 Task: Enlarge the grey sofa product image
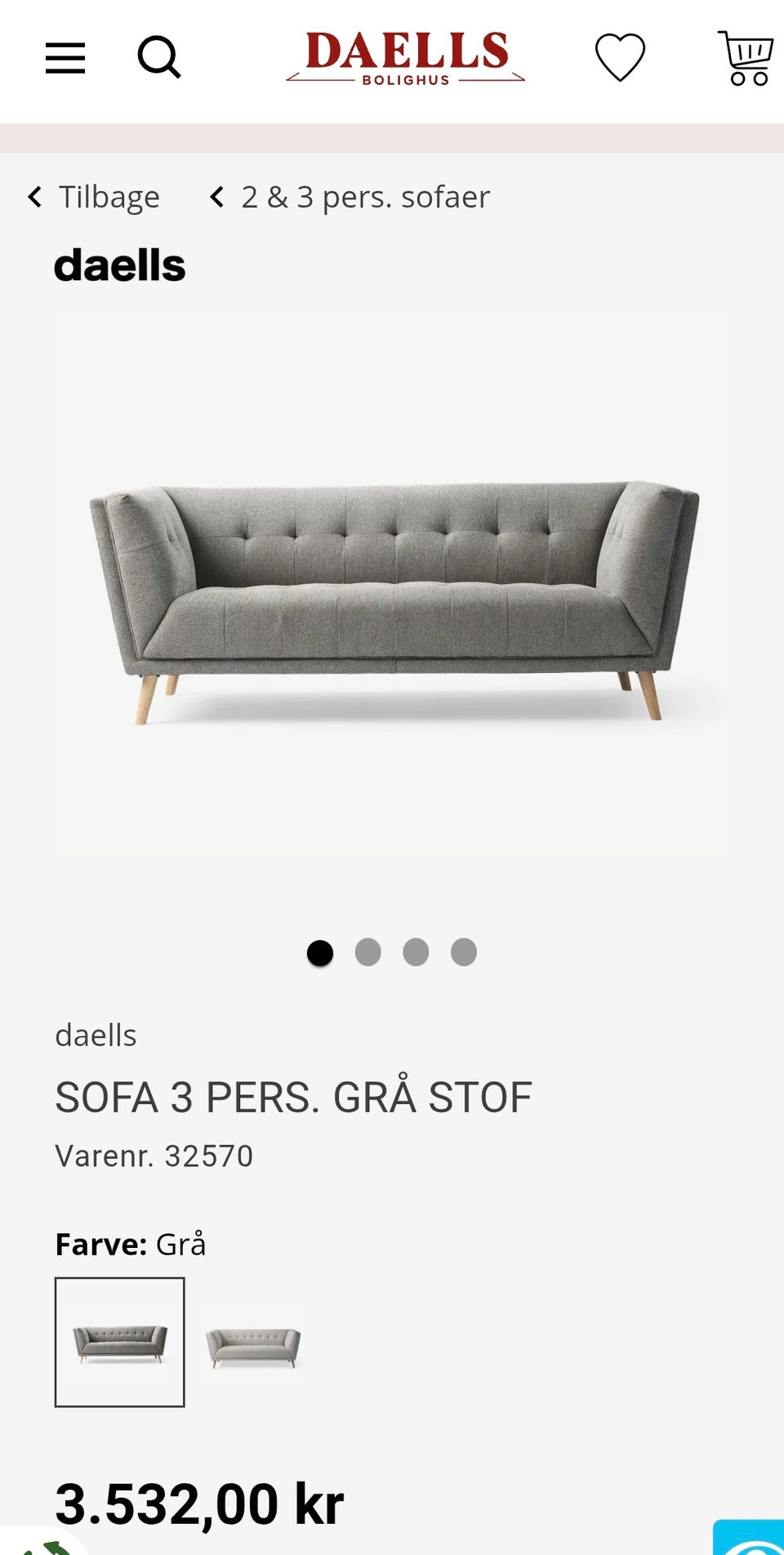[x=392, y=586]
